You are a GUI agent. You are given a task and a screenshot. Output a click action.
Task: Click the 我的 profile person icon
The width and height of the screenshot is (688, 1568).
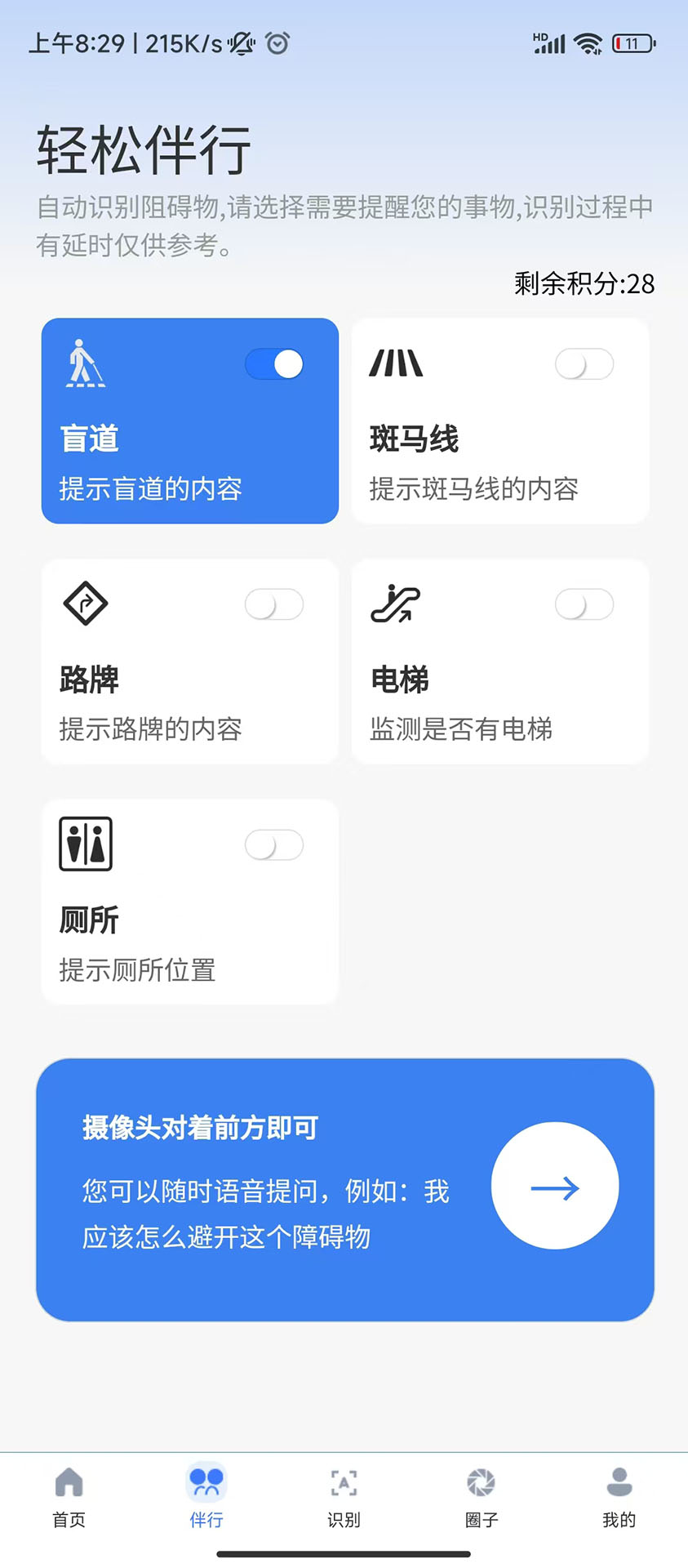(619, 1481)
